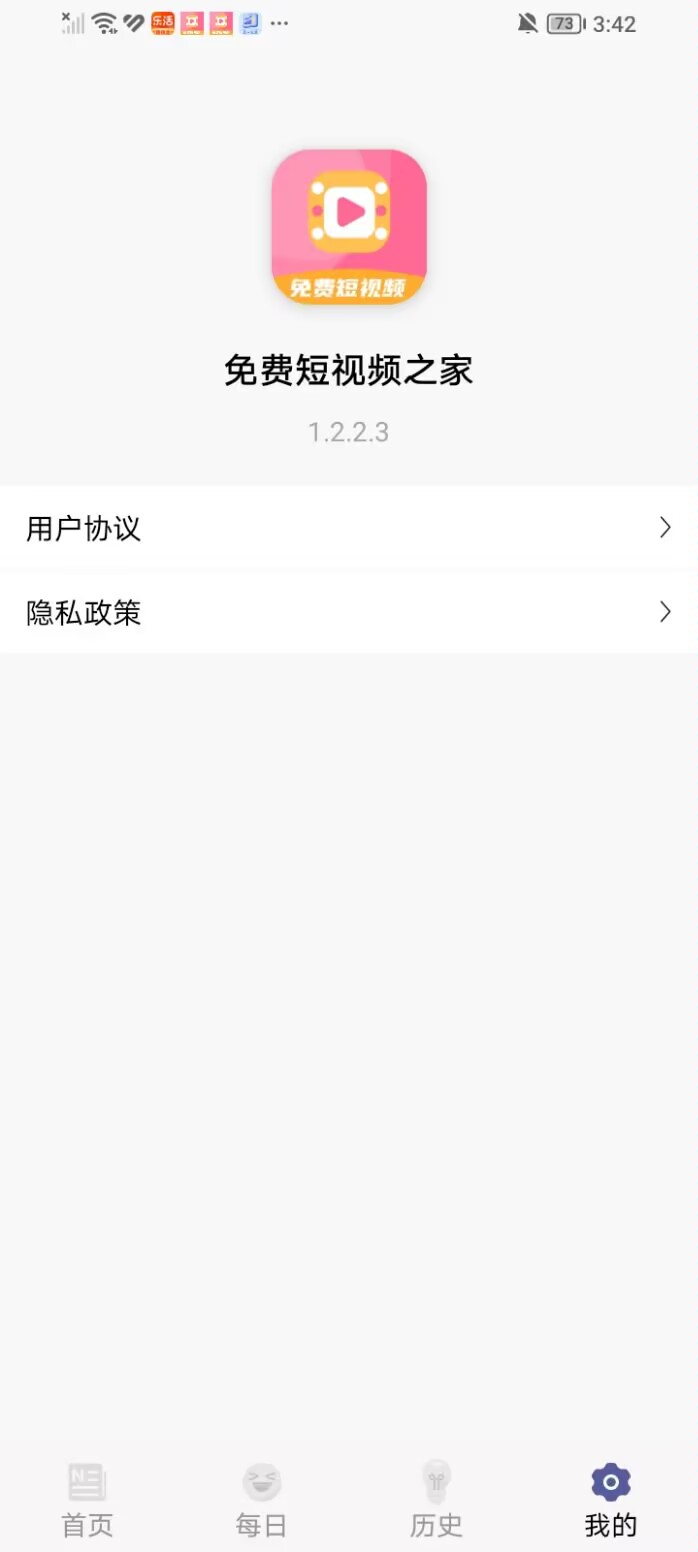Open the 用户协议 row
The image size is (698, 1552).
point(348,528)
